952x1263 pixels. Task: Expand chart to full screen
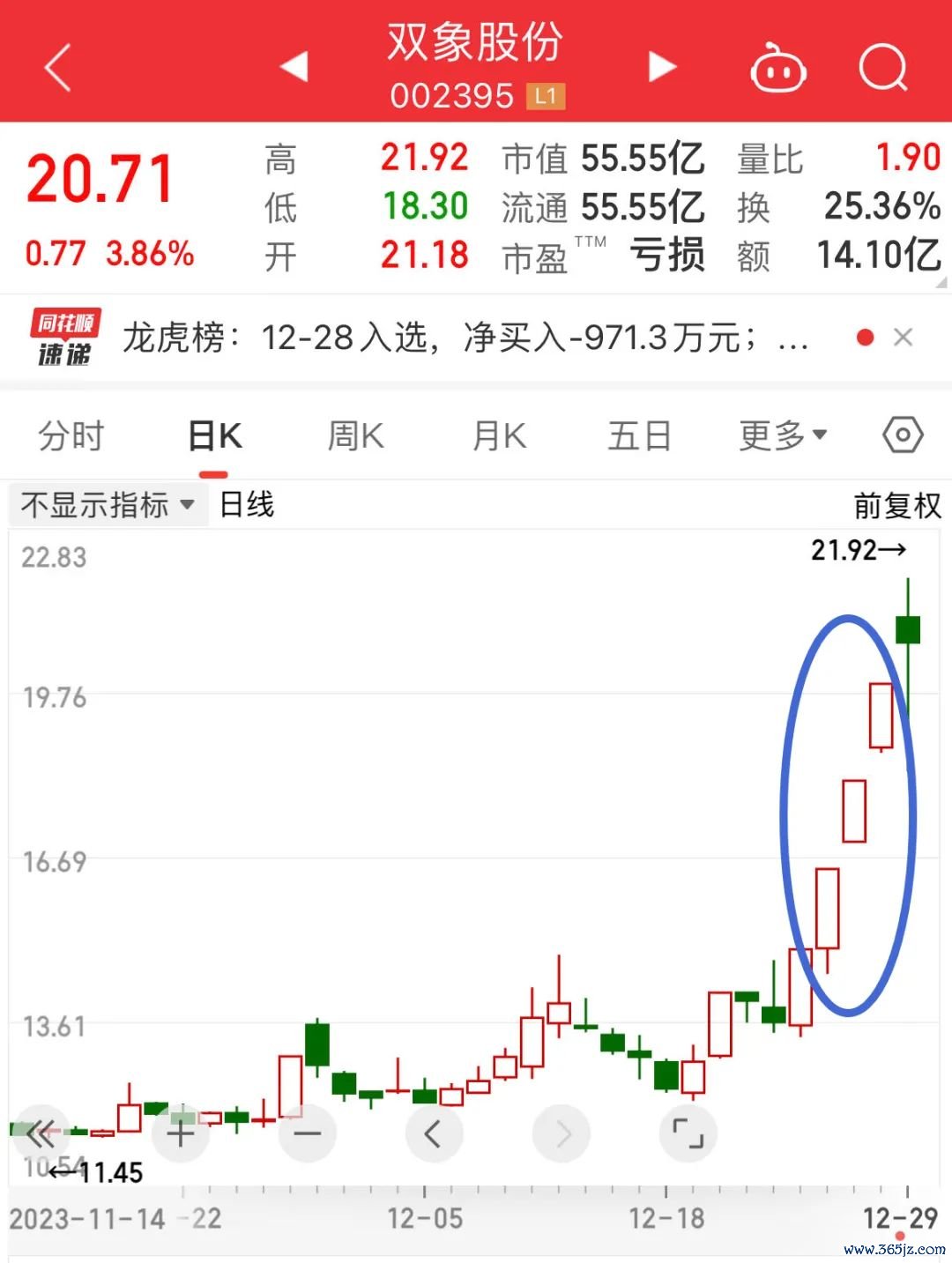coord(688,1133)
